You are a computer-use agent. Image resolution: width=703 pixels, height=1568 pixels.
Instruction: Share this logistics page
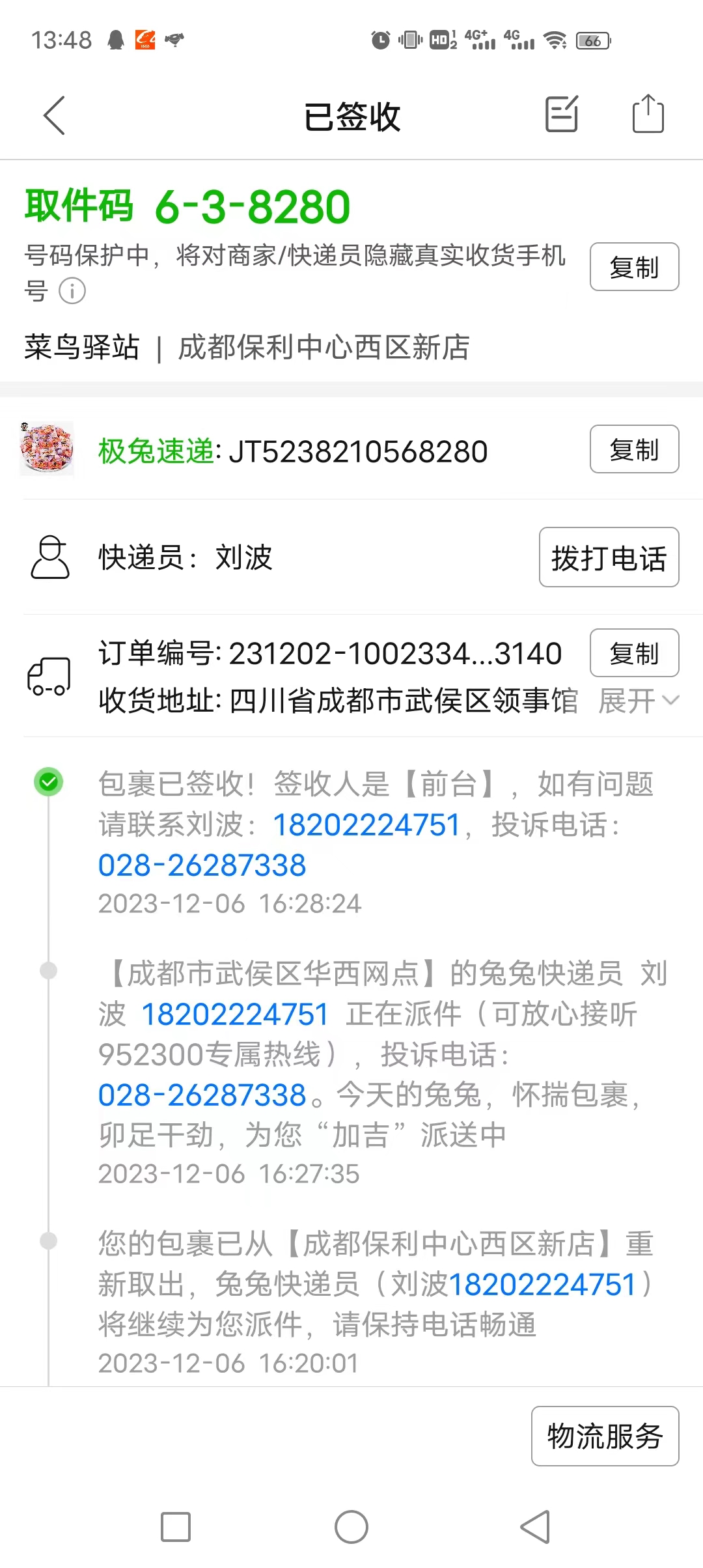[648, 115]
